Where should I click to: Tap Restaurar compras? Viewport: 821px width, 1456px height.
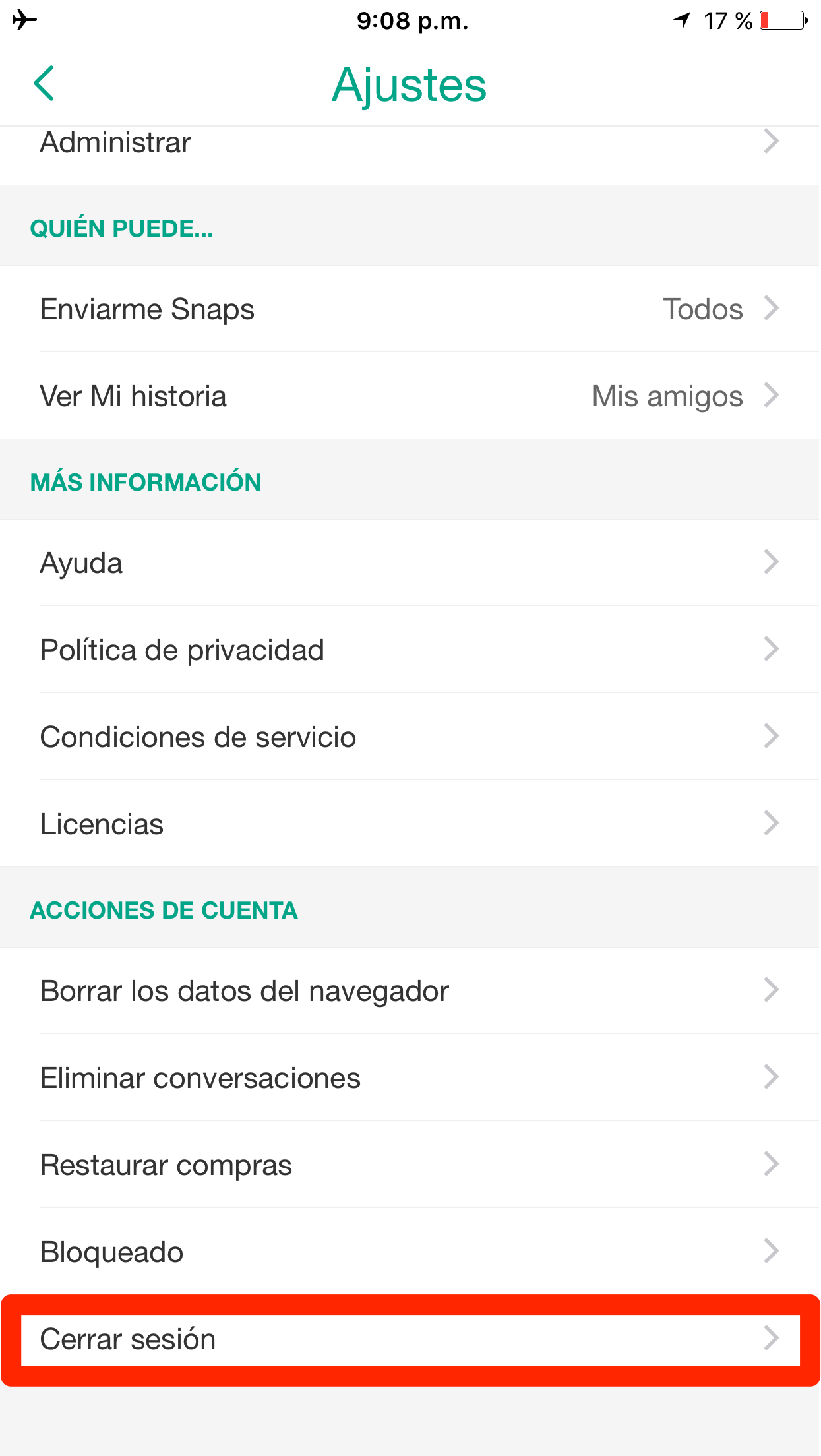click(x=409, y=1165)
